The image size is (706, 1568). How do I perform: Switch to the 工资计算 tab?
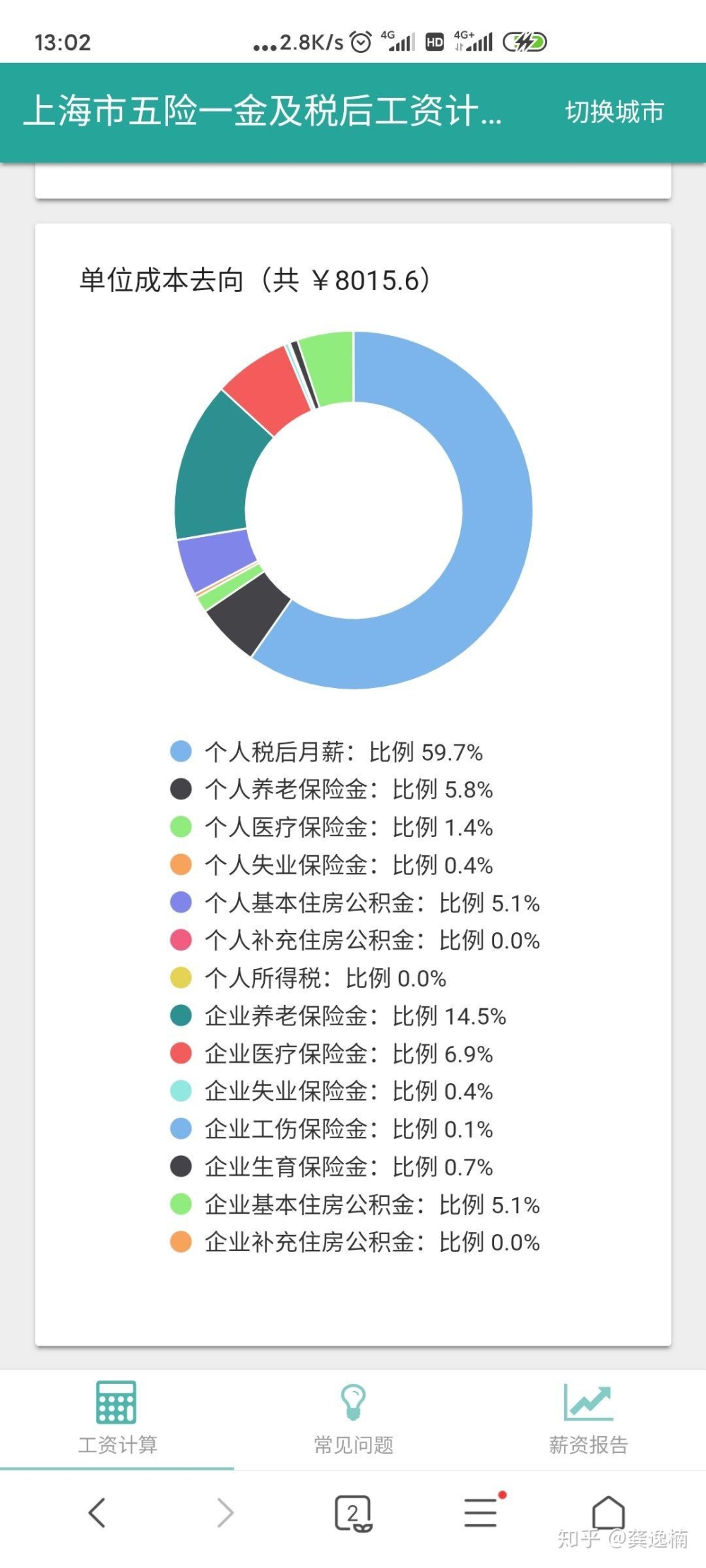(117, 1418)
